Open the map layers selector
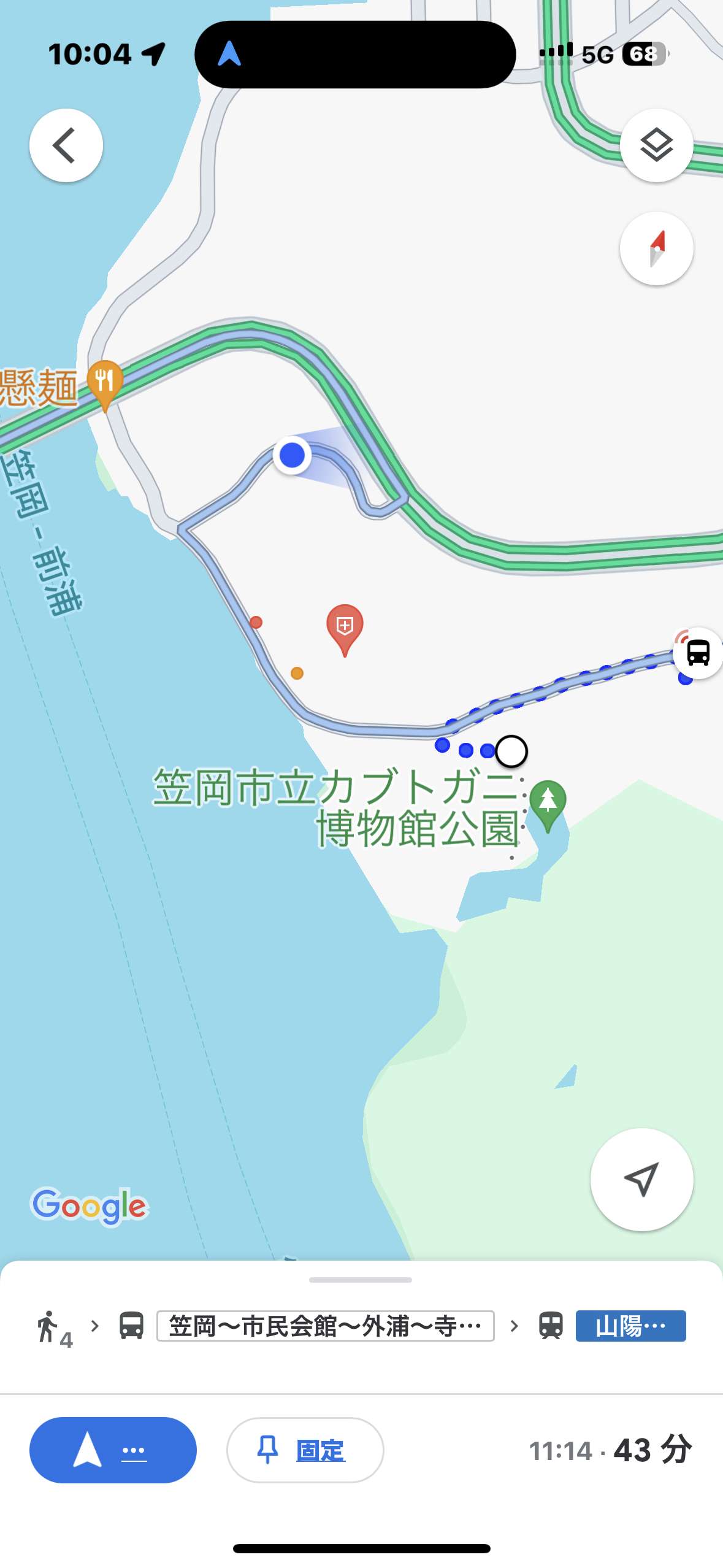The height and width of the screenshot is (1568, 723). tap(656, 145)
